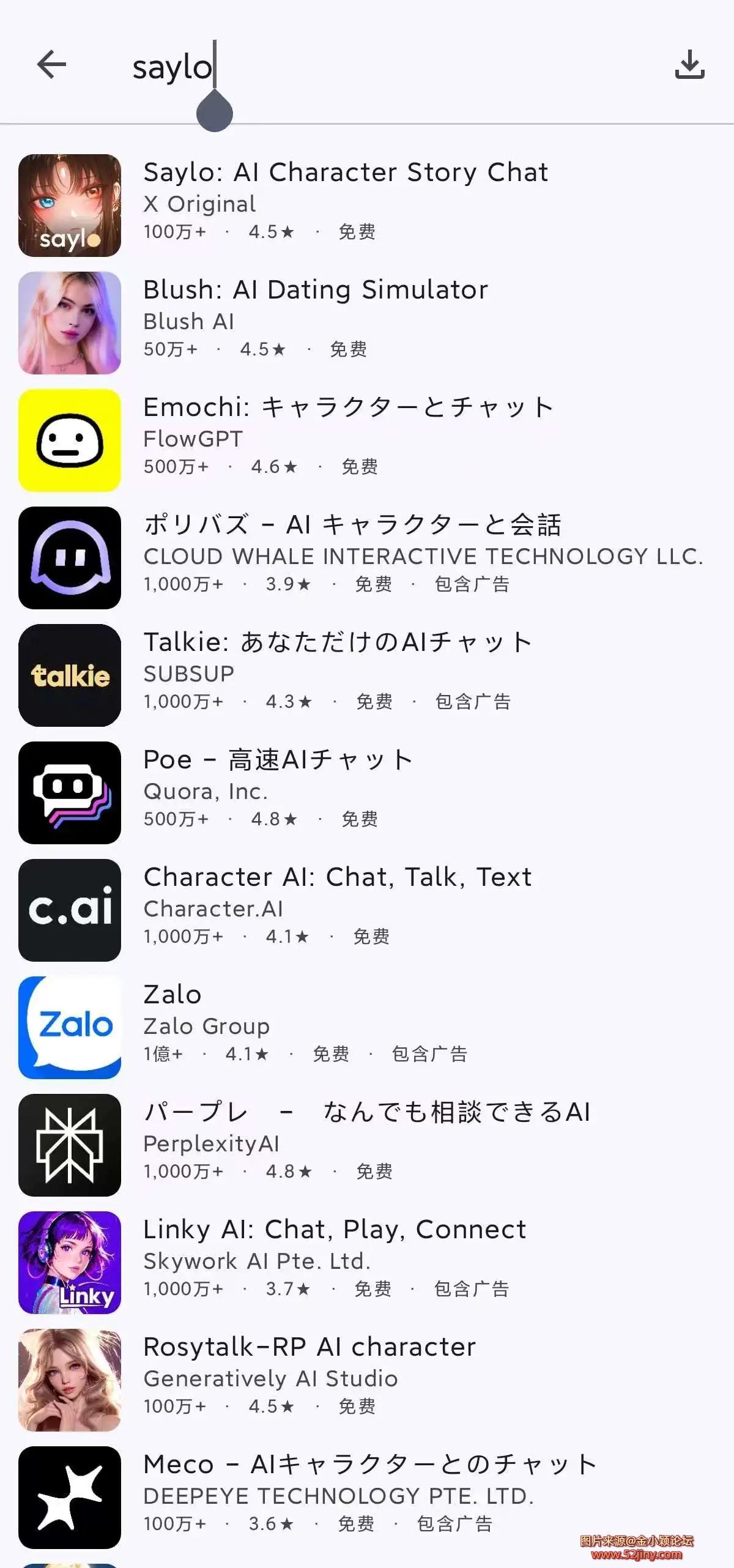
Task: Select Character AI: Chat, Talk, Text
Action: click(x=338, y=878)
